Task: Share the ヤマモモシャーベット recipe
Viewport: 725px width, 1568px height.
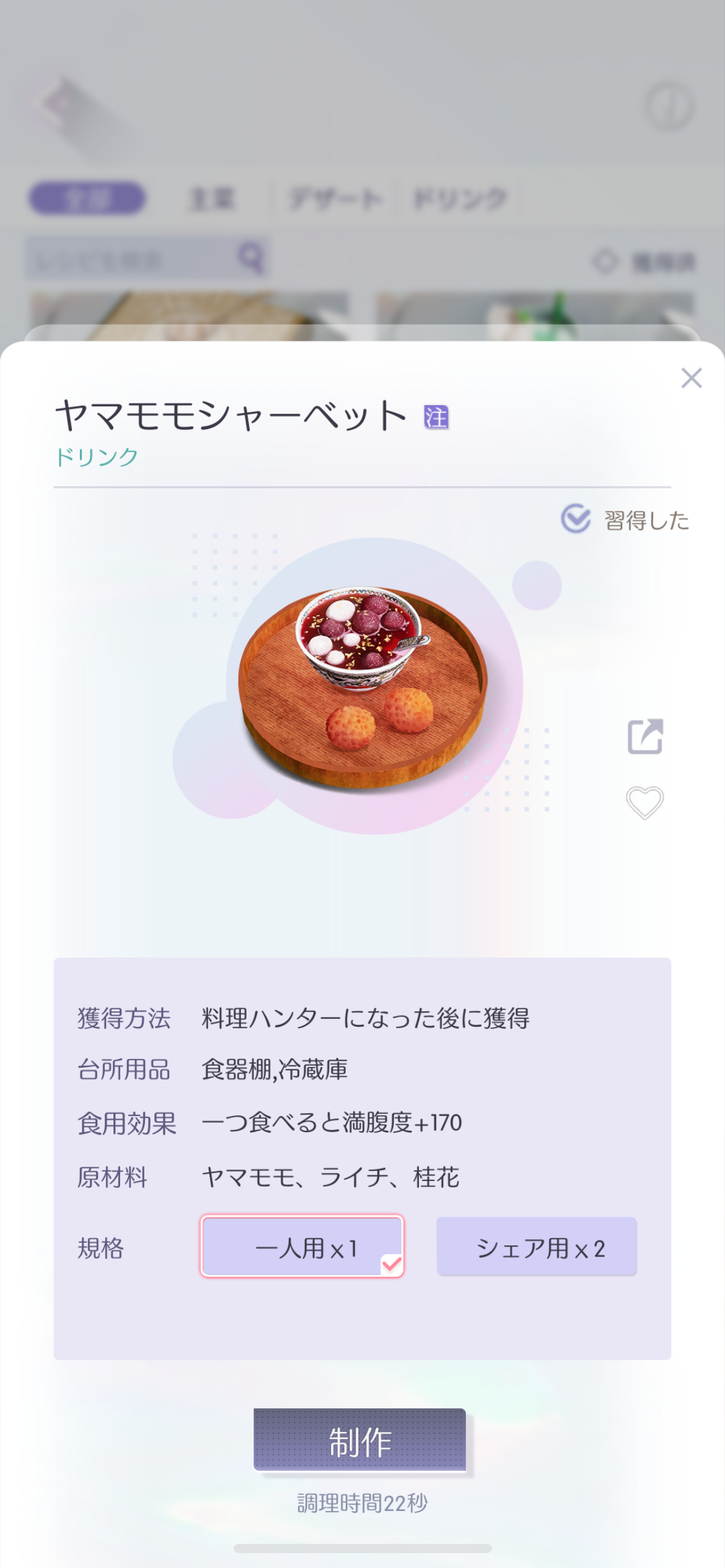Action: click(645, 736)
